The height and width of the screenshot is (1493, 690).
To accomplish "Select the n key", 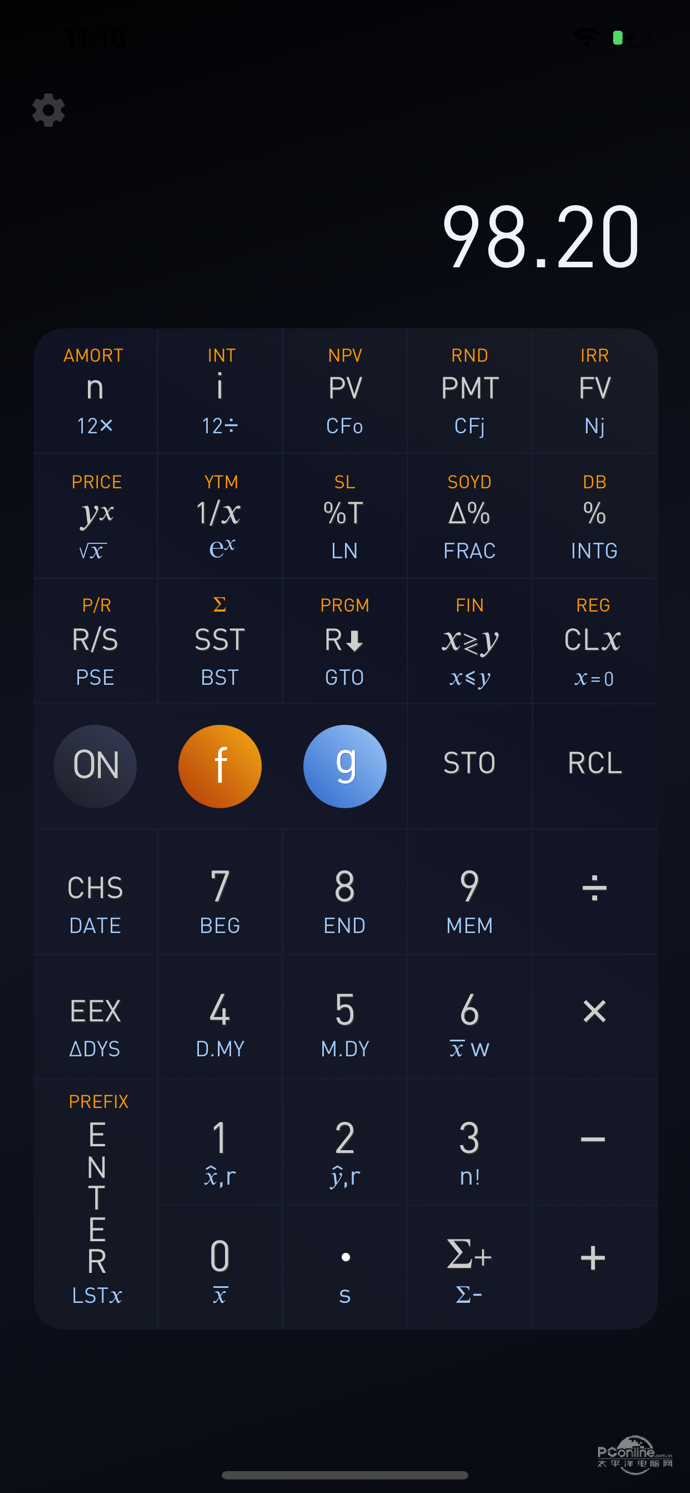I will pos(95,391).
